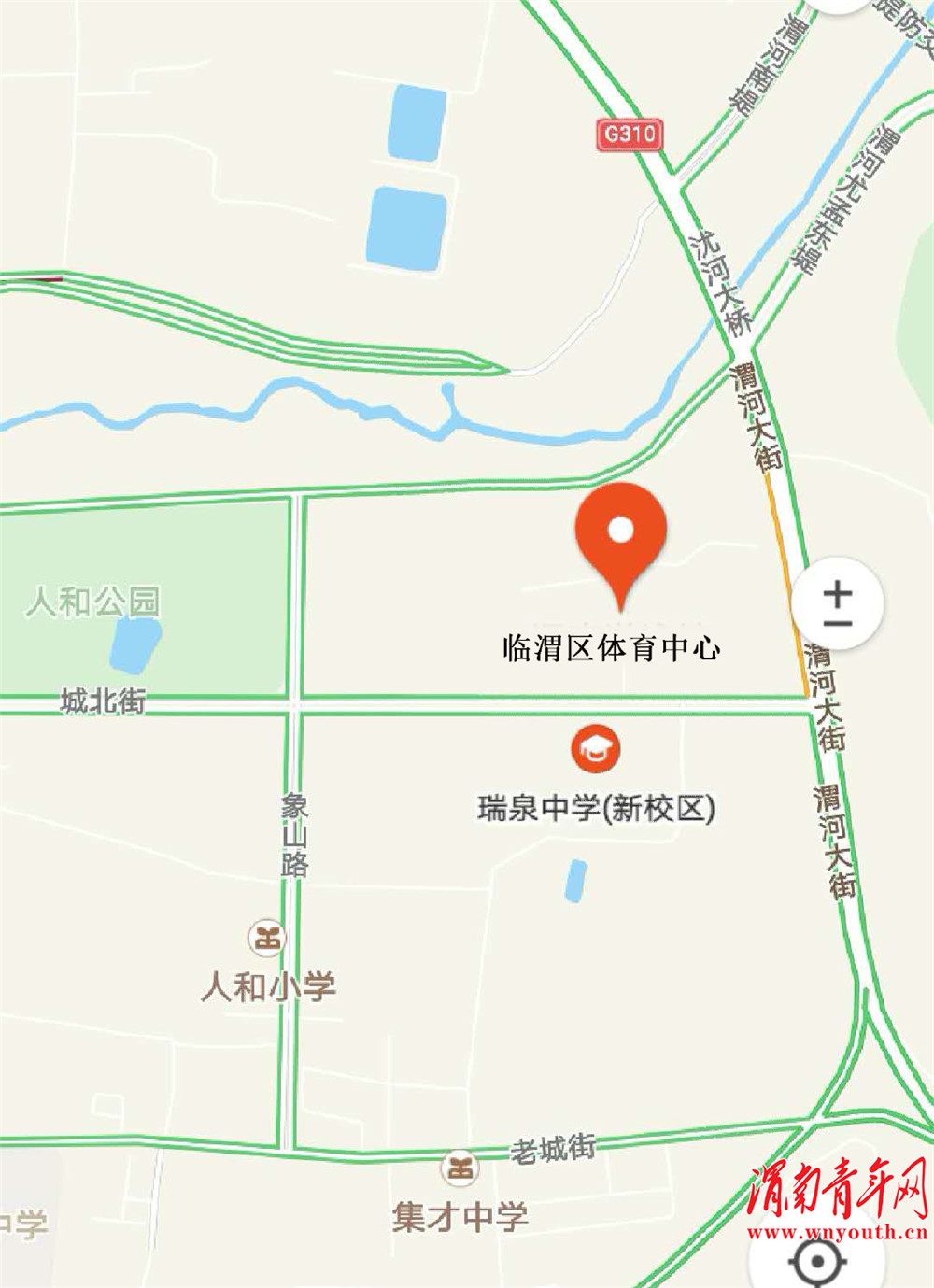Screen dimensions: 934x1288
Task: Click the school icon above 人和小学
Action: point(264,939)
